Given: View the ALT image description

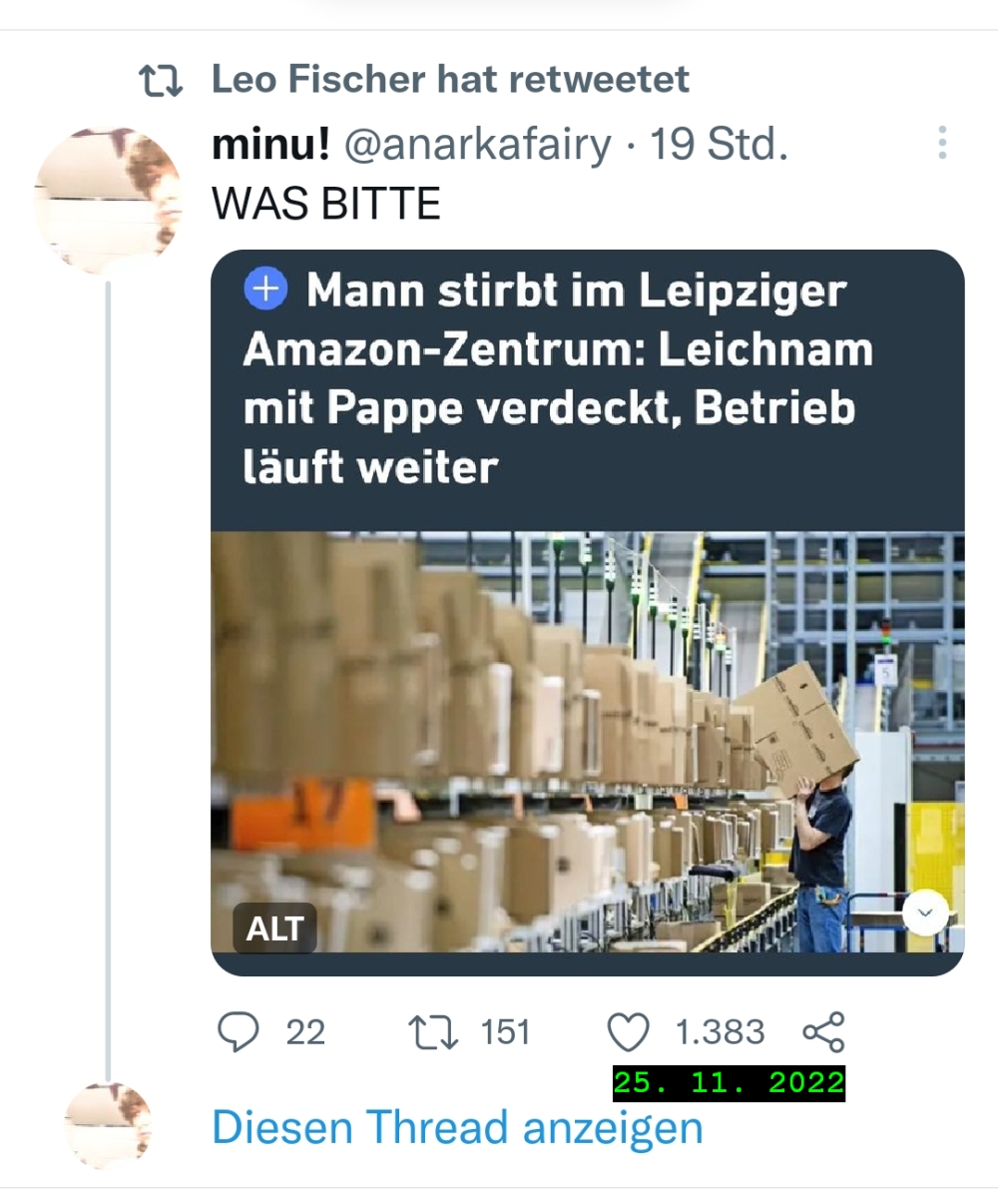Looking at the screenshot, I should coord(273,928).
